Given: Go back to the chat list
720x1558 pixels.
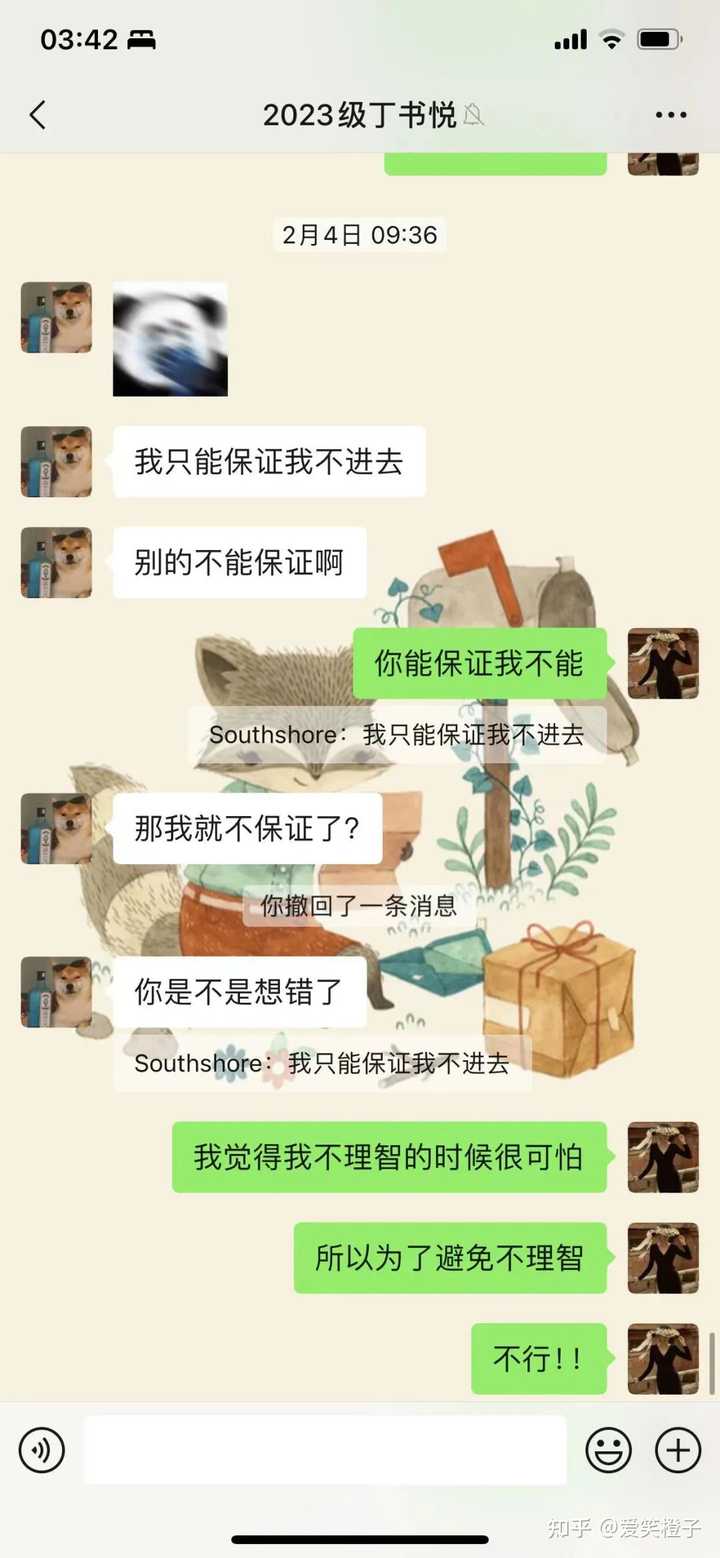Looking at the screenshot, I should [x=38, y=115].
